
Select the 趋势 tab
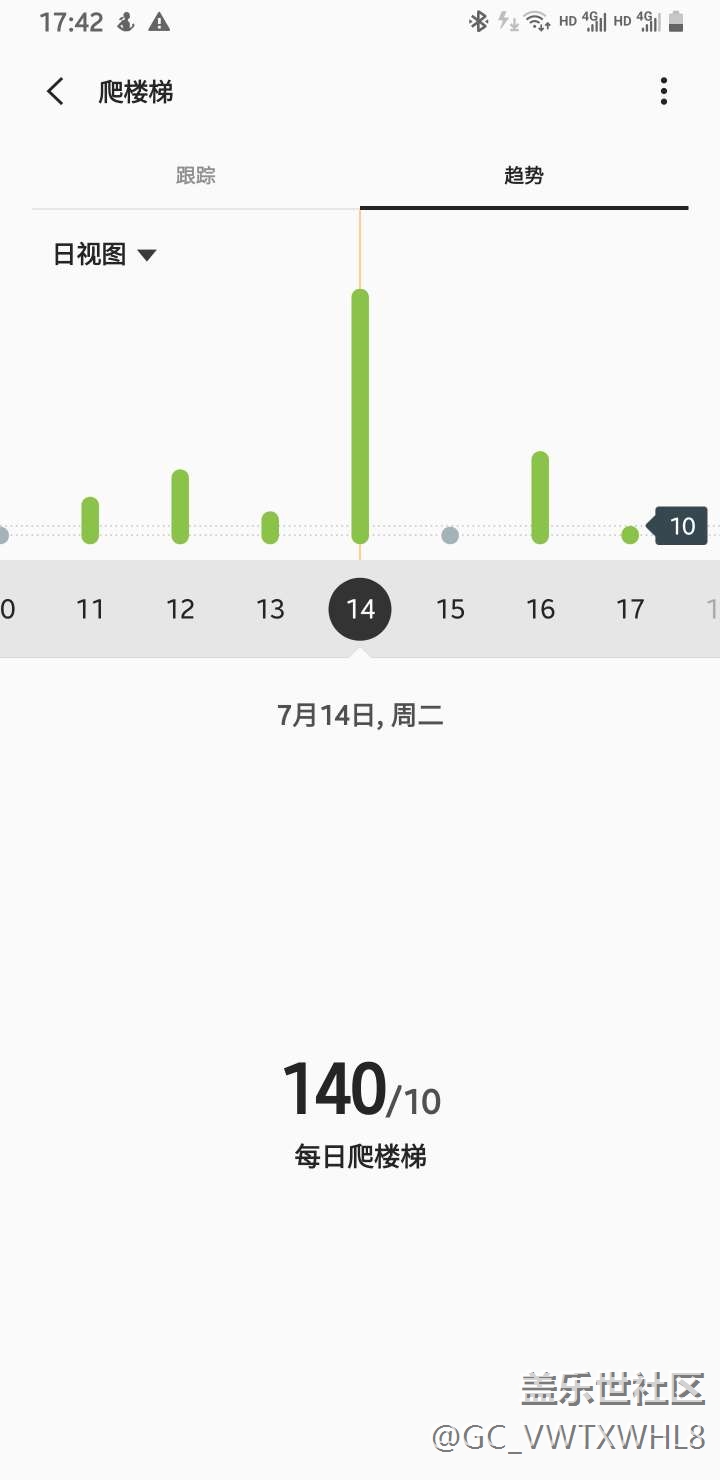pyautogui.click(x=524, y=176)
